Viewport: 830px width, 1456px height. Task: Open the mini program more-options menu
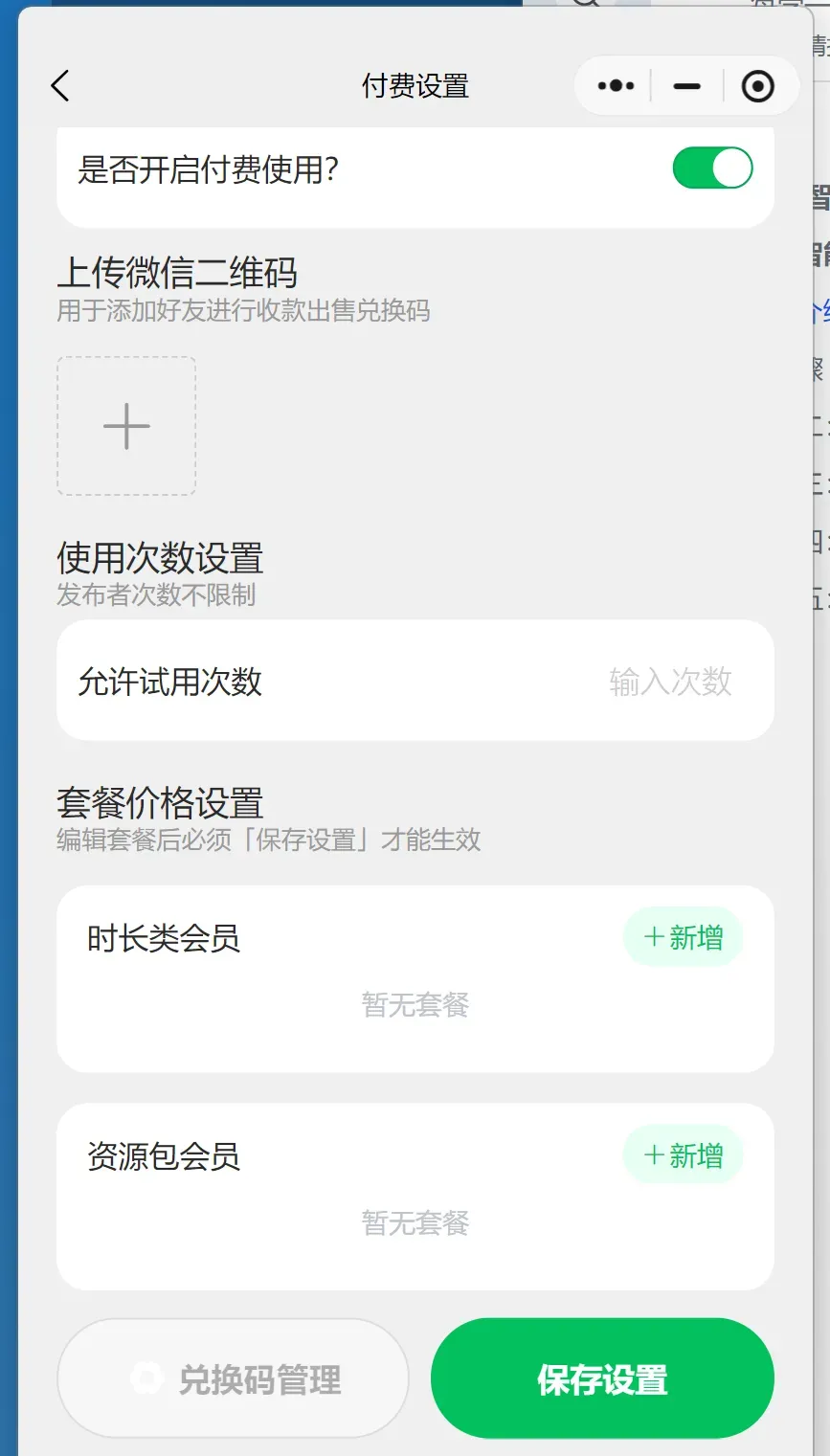[x=616, y=86]
